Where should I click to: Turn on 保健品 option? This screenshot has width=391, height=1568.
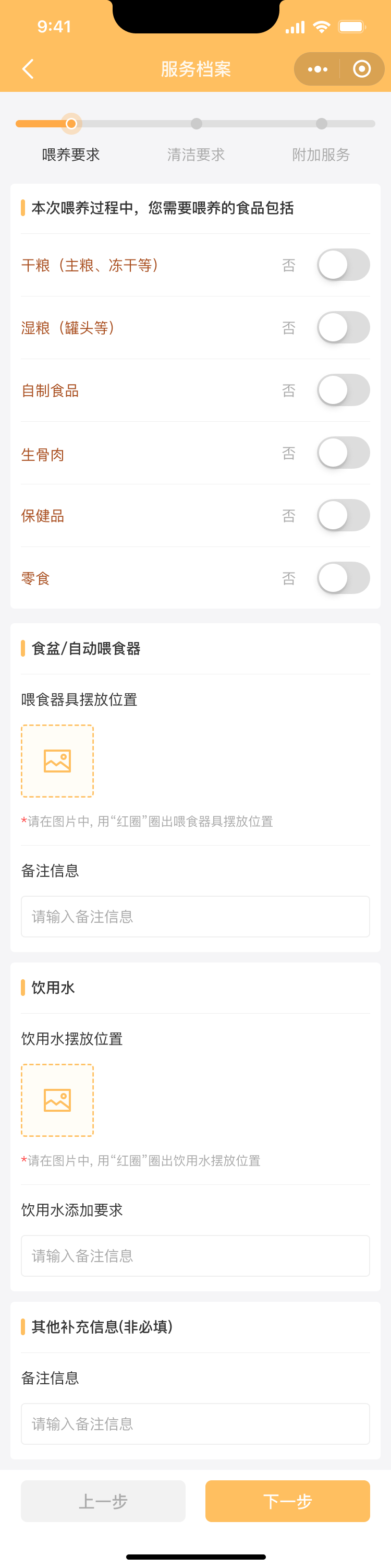point(343,516)
